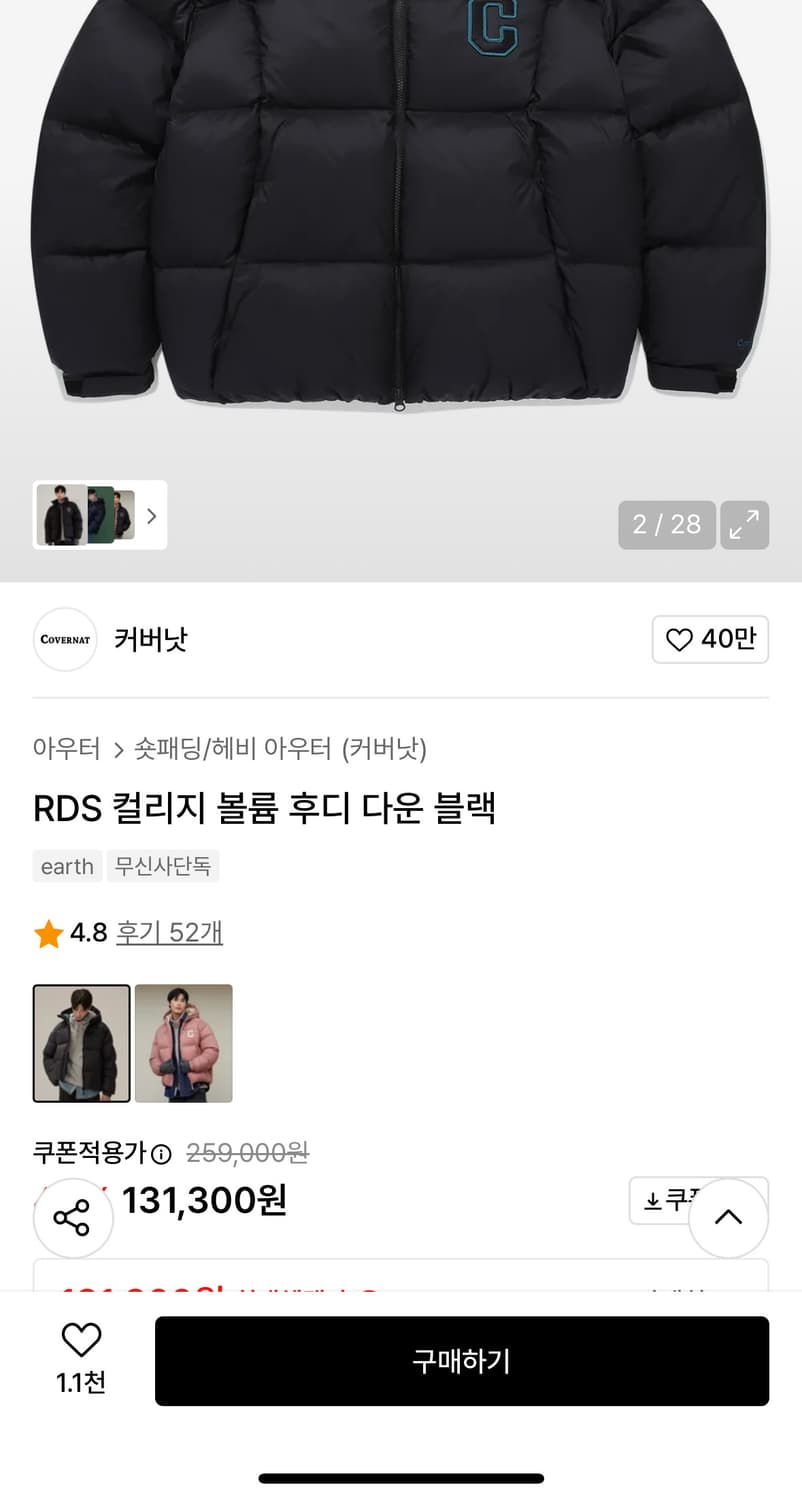This screenshot has height=1500, width=802.
Task: Tap the gallery thumbnail stack preview
Action: click(90, 515)
